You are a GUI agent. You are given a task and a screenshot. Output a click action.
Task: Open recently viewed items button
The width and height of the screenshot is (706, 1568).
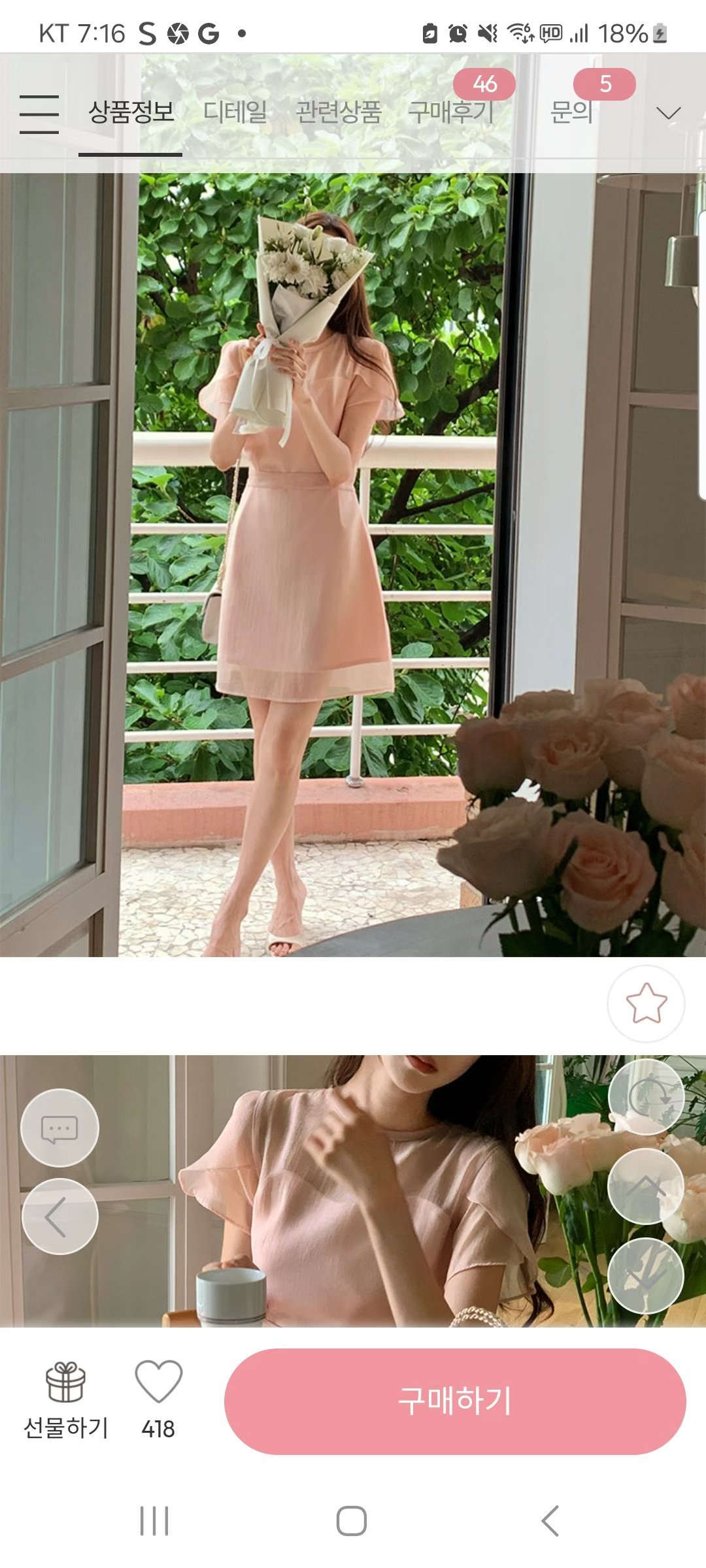coord(646,1097)
